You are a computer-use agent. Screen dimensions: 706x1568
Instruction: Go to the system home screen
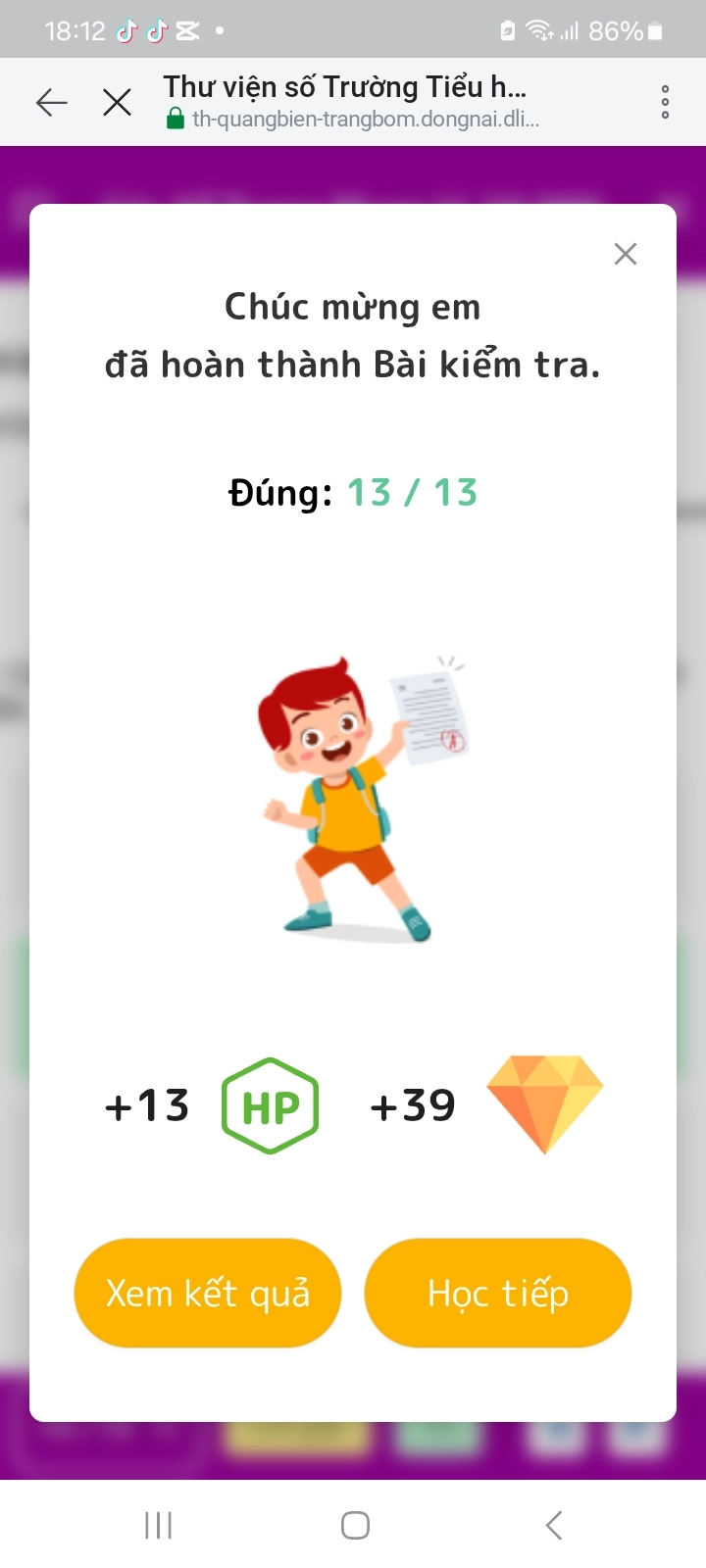pyautogui.click(x=355, y=1525)
